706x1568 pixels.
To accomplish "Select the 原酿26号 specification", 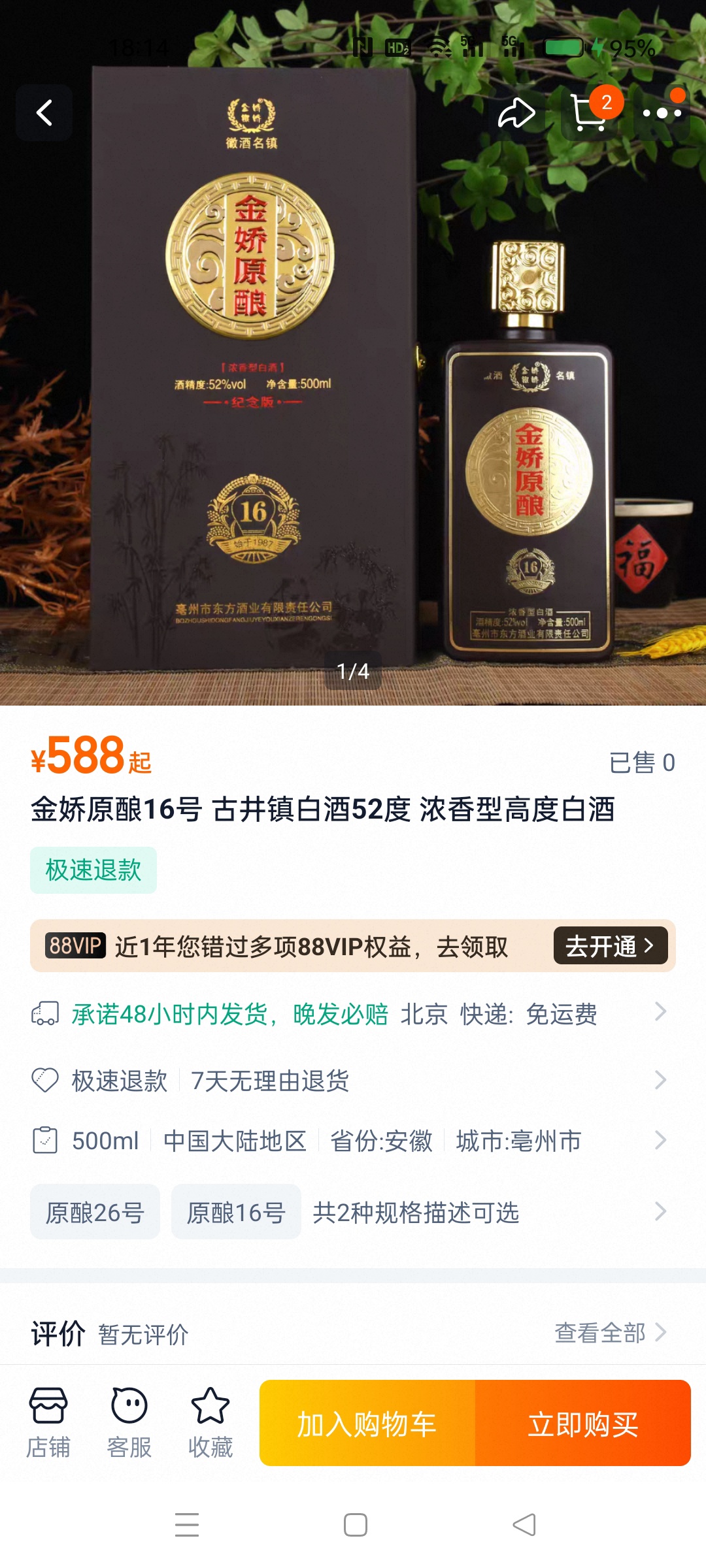I will click(95, 1213).
